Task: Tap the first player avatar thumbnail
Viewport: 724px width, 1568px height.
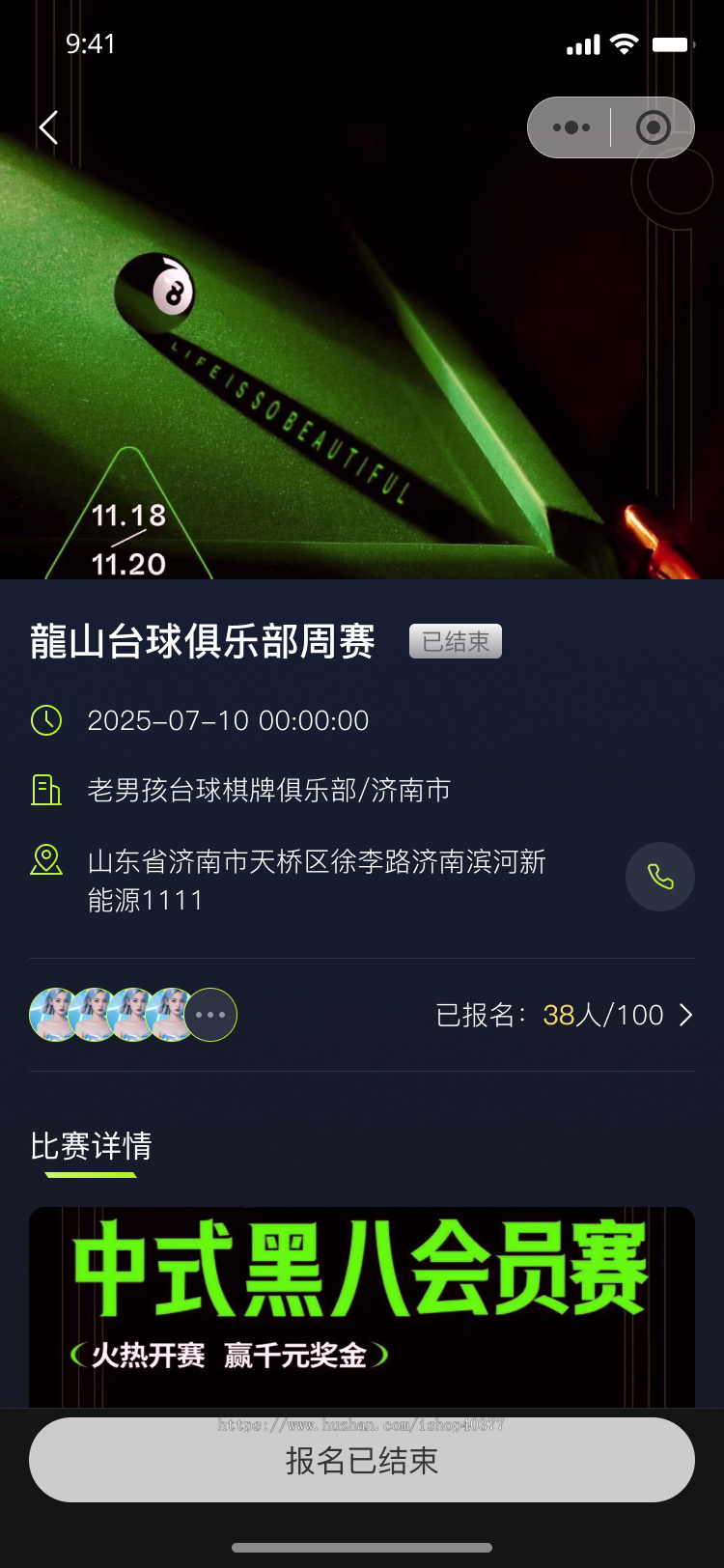Action: (55, 1015)
